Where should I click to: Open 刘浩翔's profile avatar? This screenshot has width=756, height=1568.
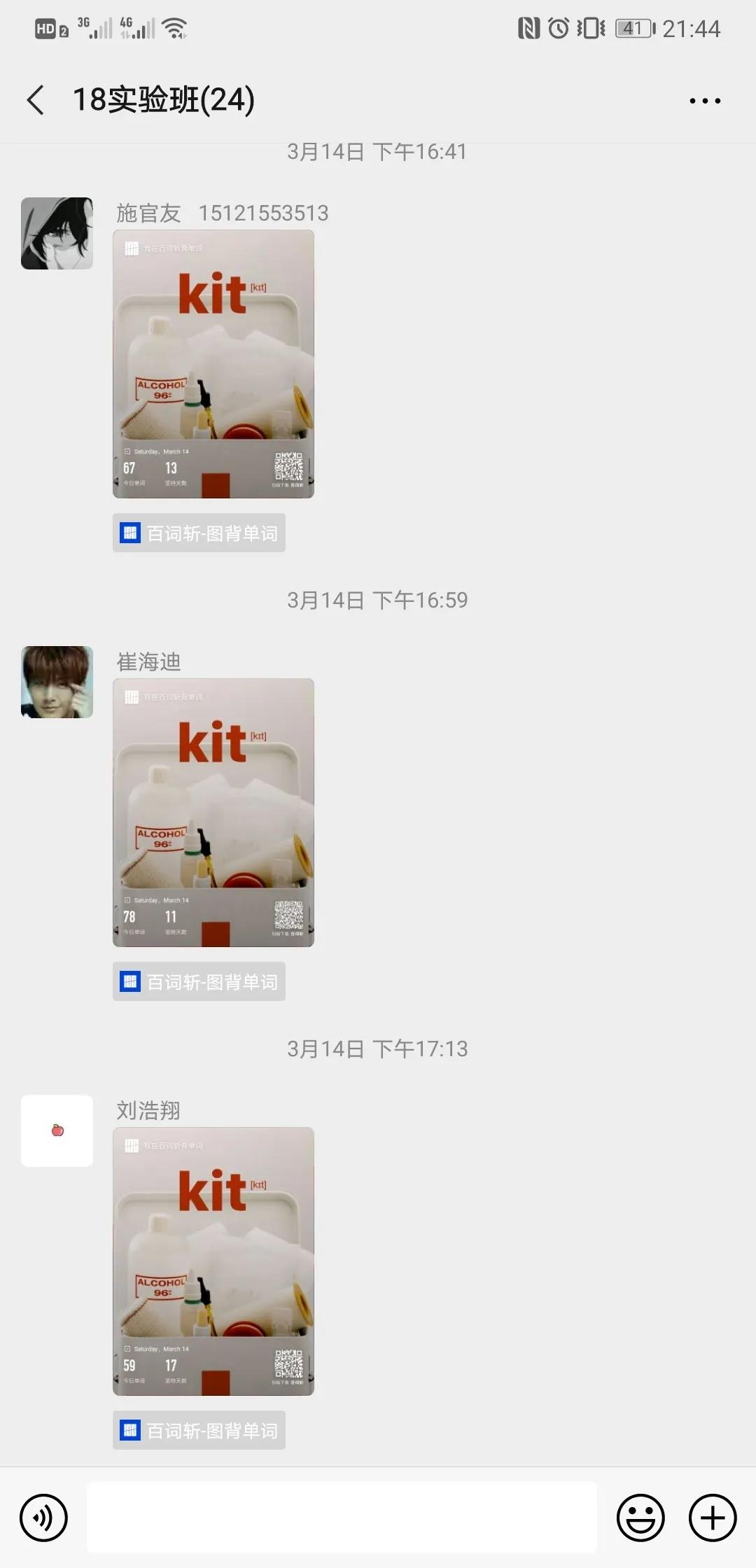pyautogui.click(x=57, y=1130)
